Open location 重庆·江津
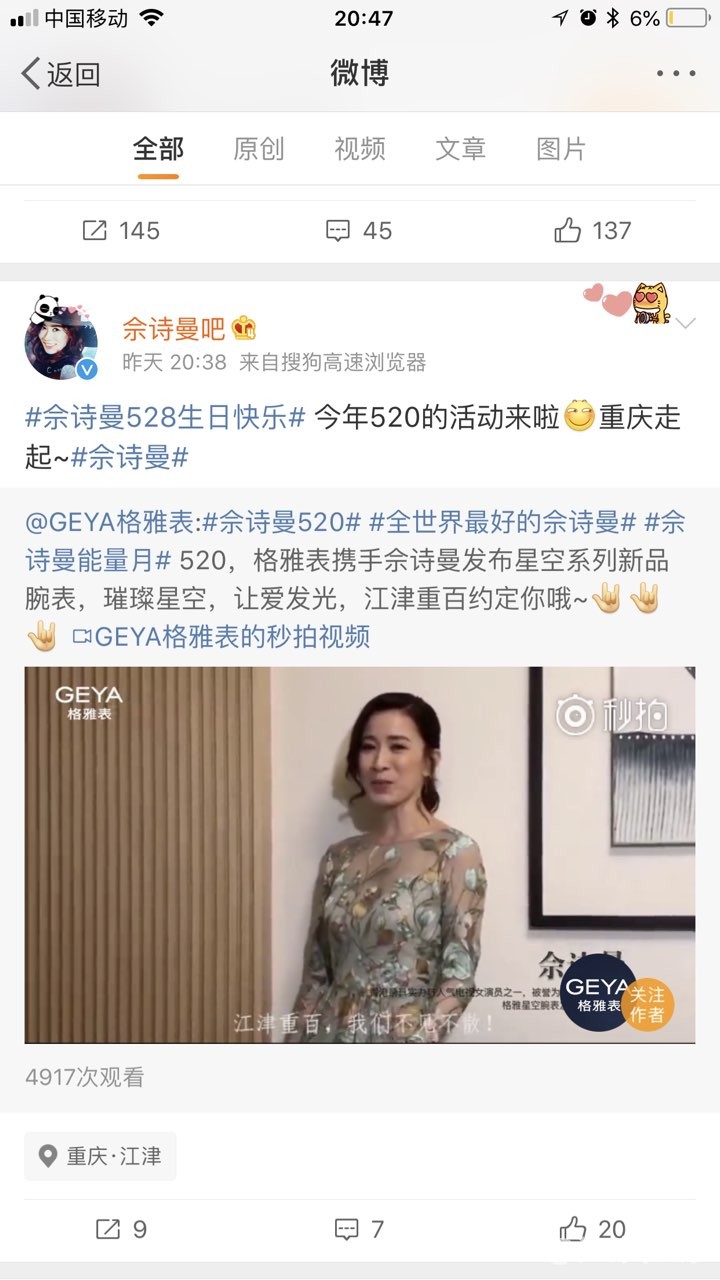The height and width of the screenshot is (1280, 720). [x=100, y=1157]
